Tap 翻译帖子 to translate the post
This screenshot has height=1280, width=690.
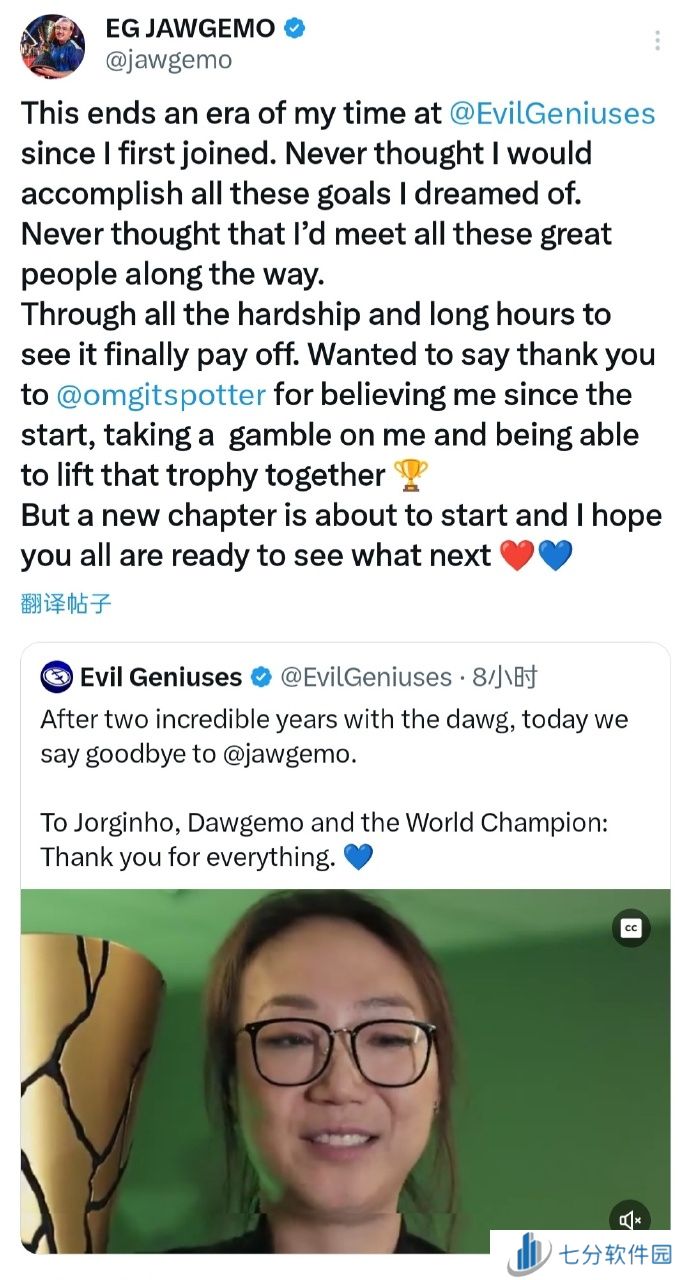point(66,603)
